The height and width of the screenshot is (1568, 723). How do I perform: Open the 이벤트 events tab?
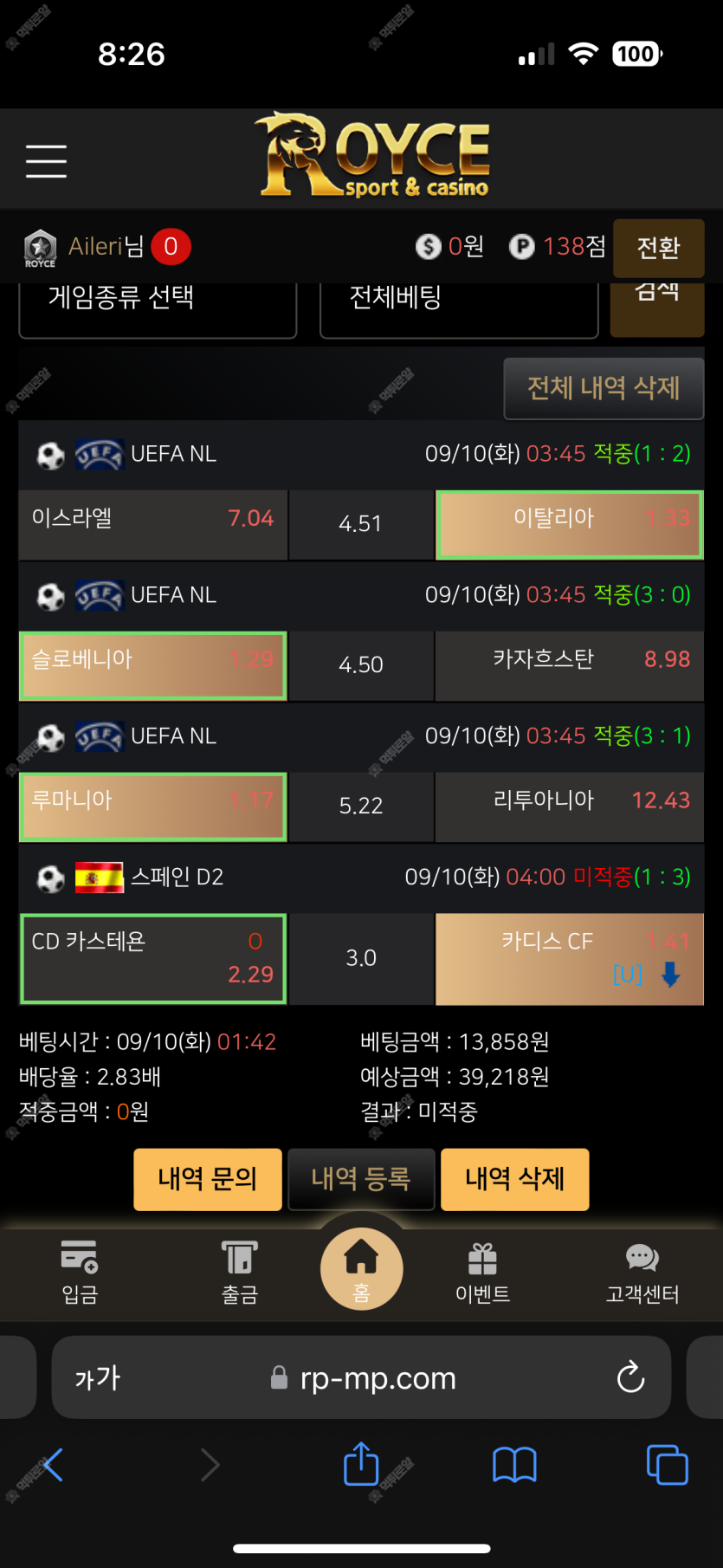click(482, 1272)
